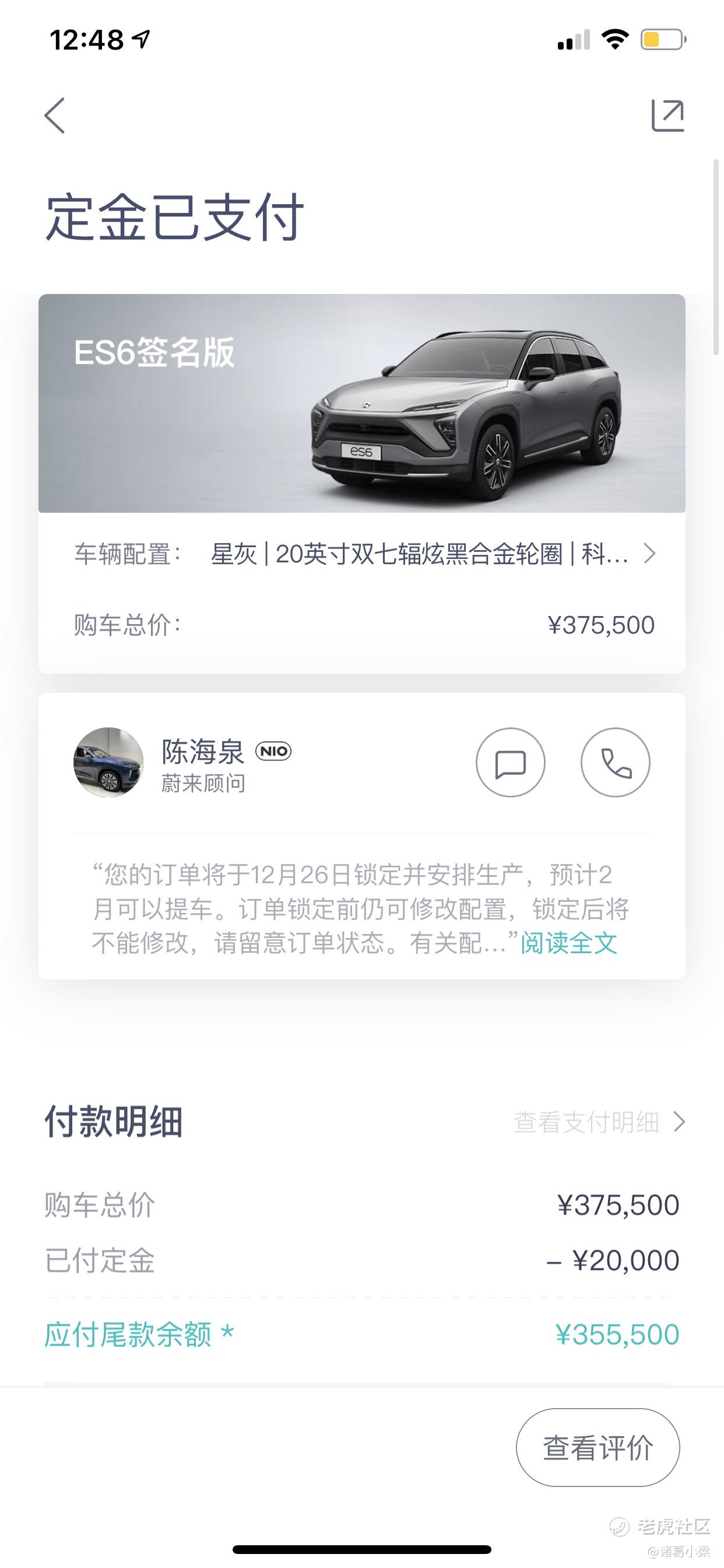
Task: Message advisor 陈海泉 via chat icon
Action: (x=511, y=762)
